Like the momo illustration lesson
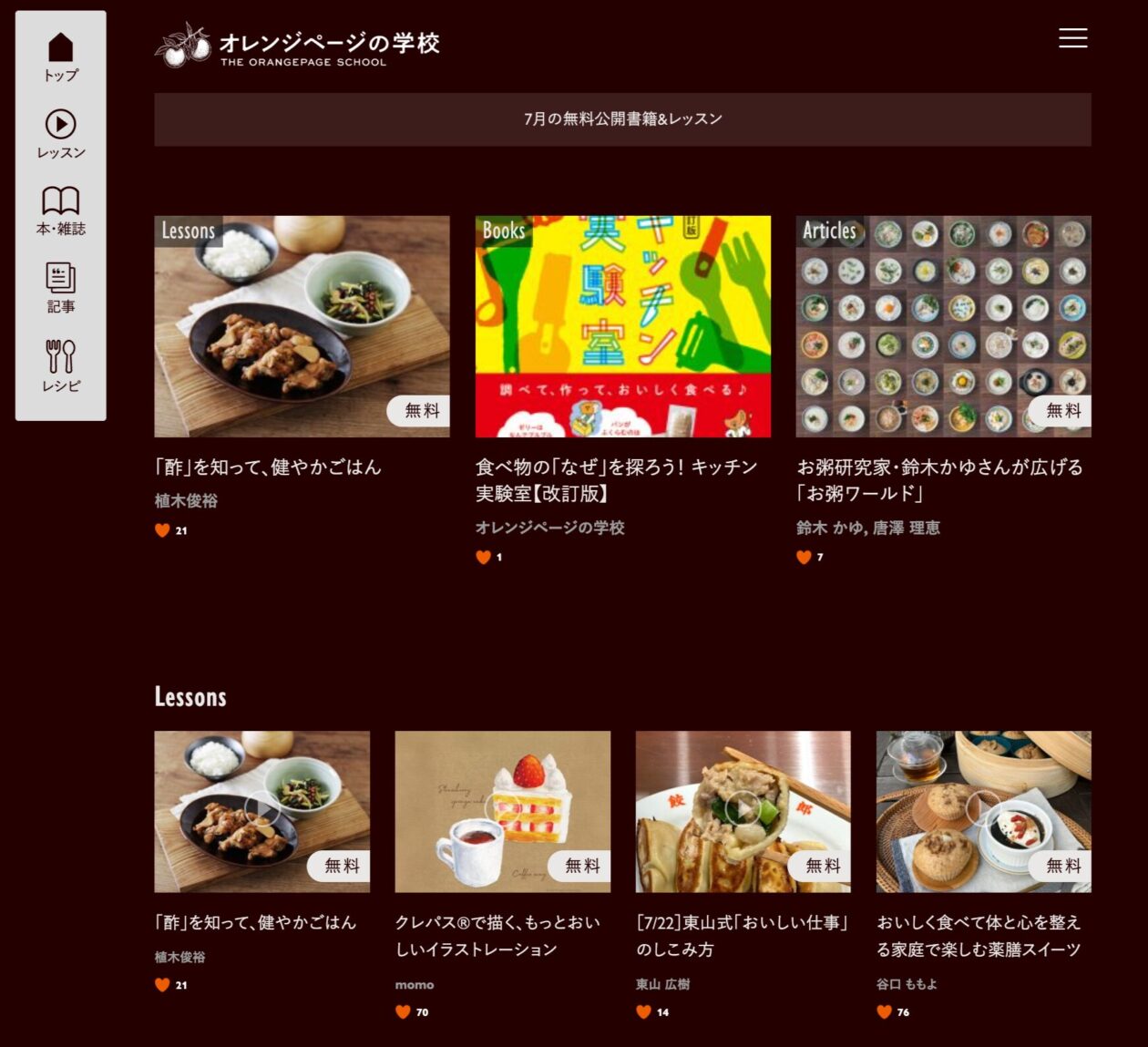The width and height of the screenshot is (1148, 1047). click(404, 1011)
